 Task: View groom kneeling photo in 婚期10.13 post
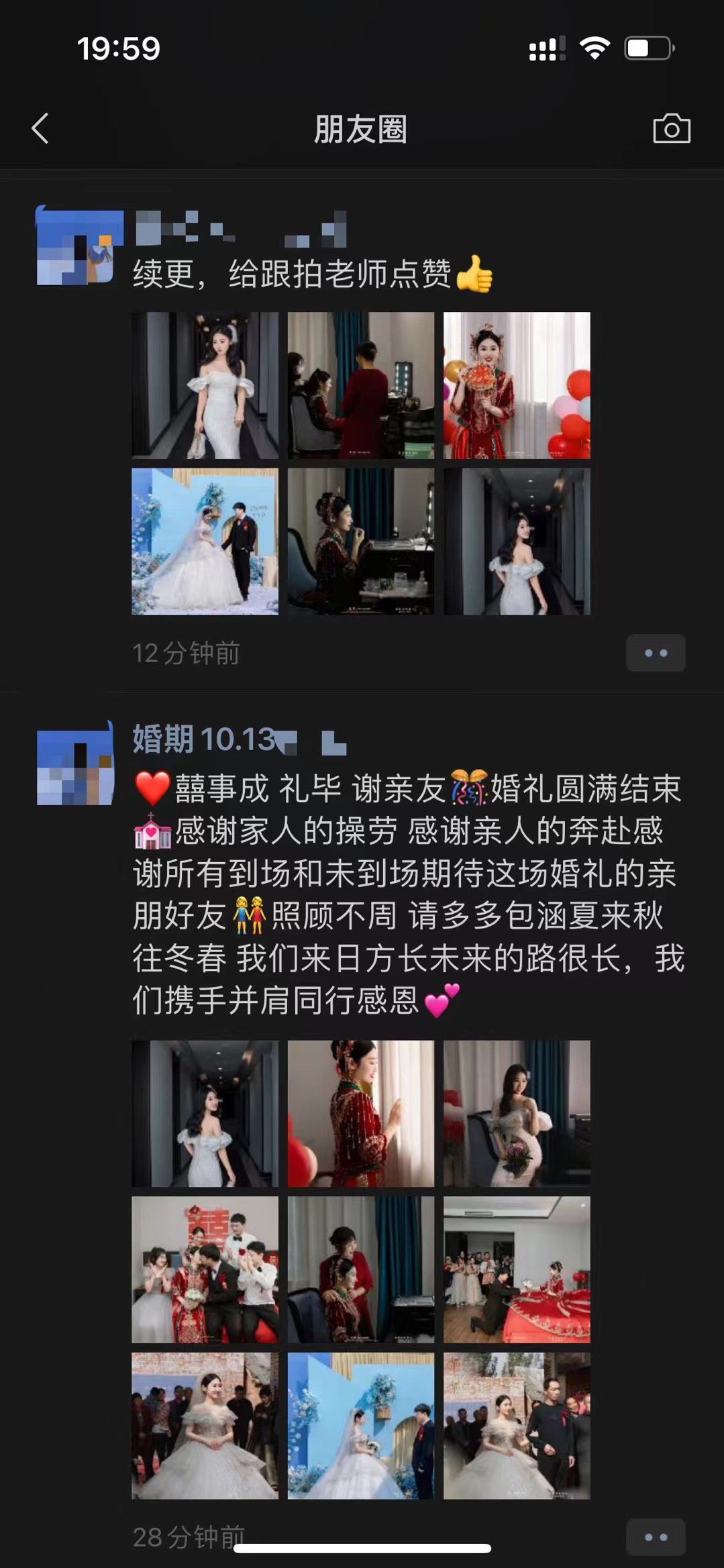[x=517, y=1269]
